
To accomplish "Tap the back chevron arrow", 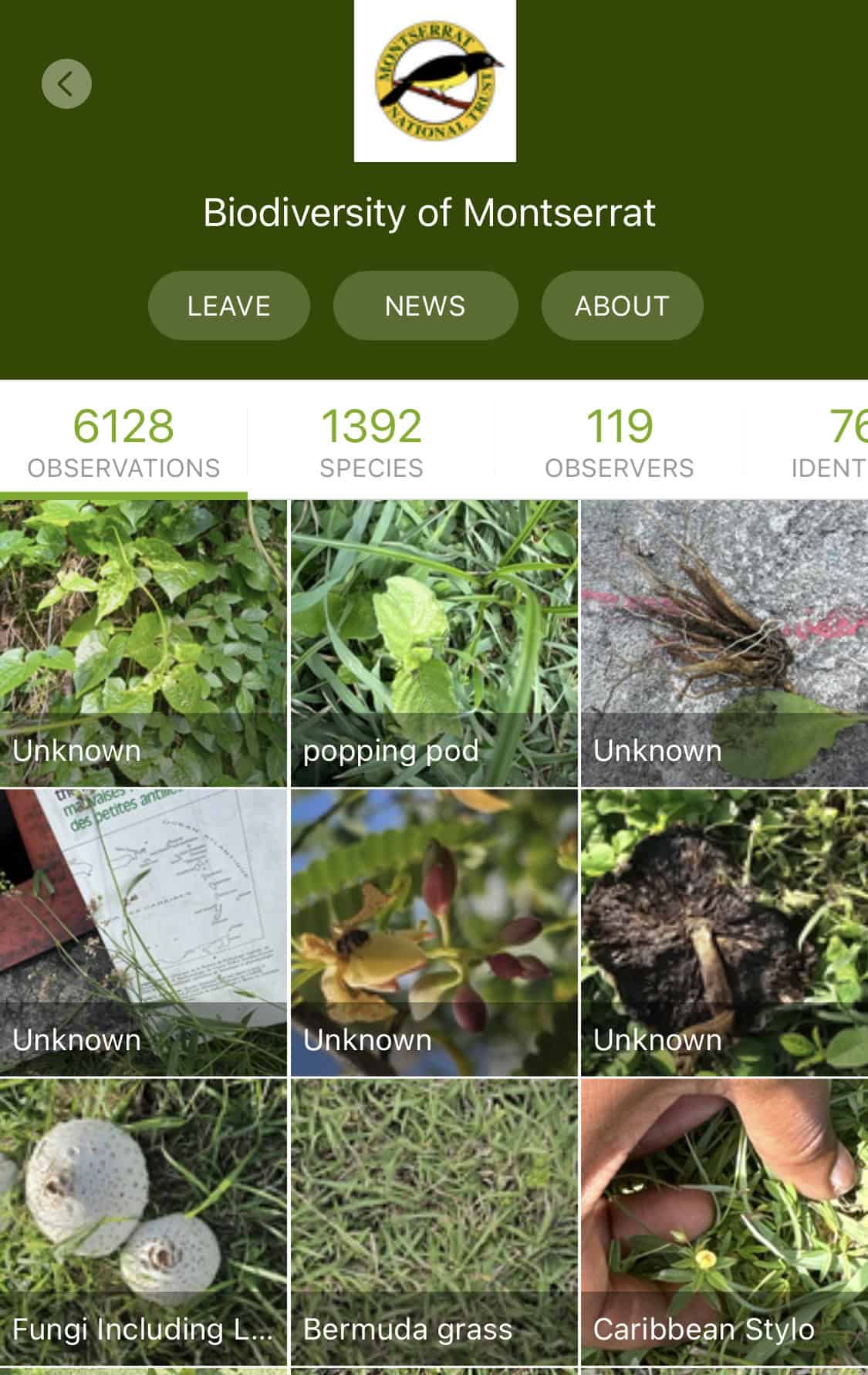I will tap(68, 83).
